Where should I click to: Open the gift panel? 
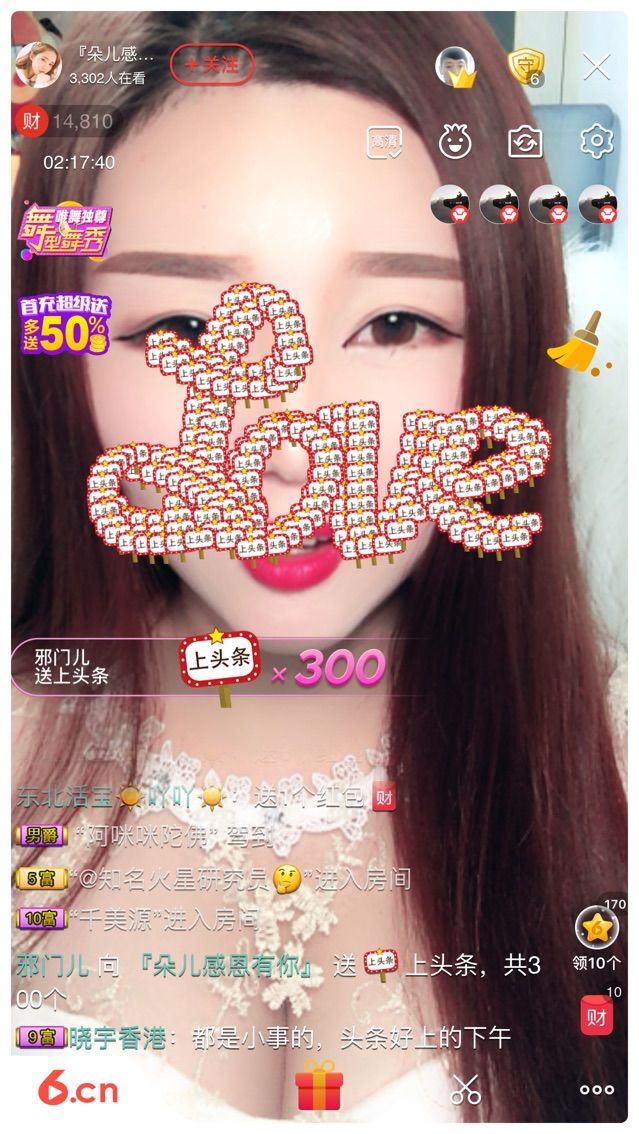tap(319, 1089)
